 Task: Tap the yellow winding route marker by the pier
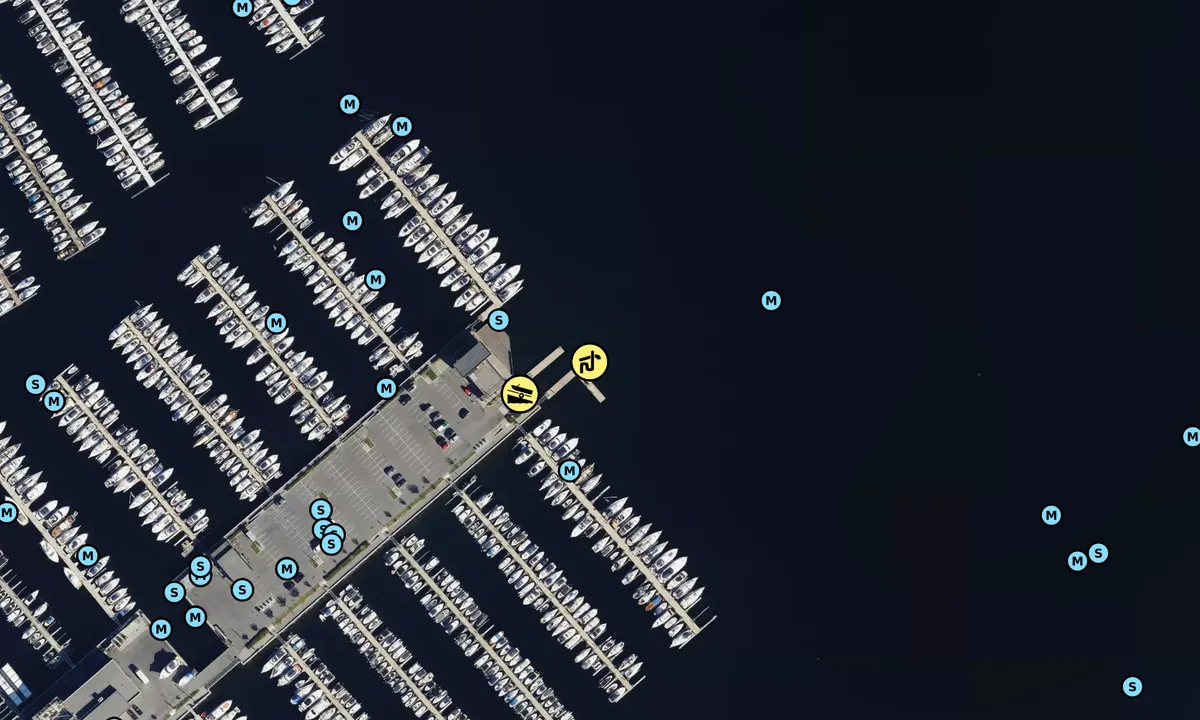coord(589,361)
